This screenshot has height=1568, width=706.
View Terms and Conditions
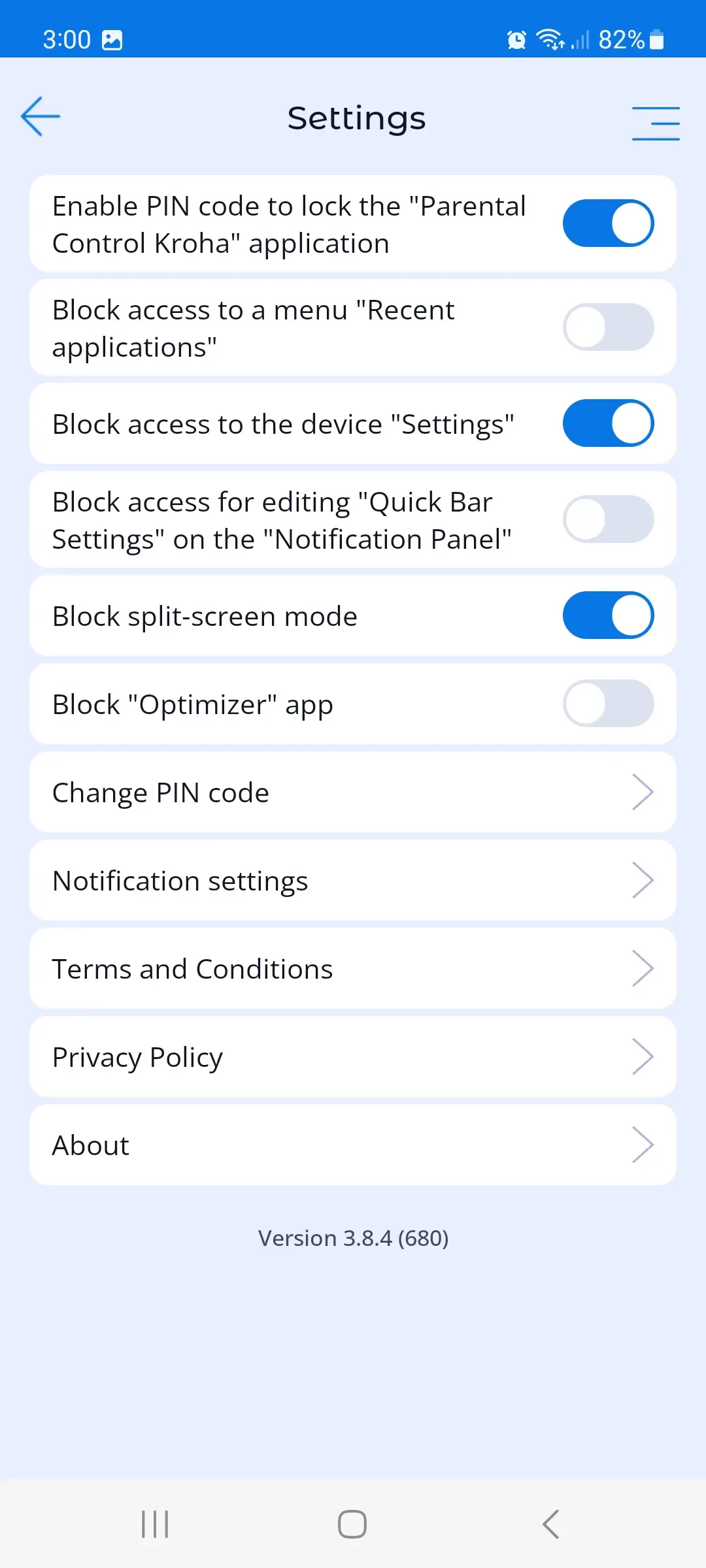click(x=353, y=969)
